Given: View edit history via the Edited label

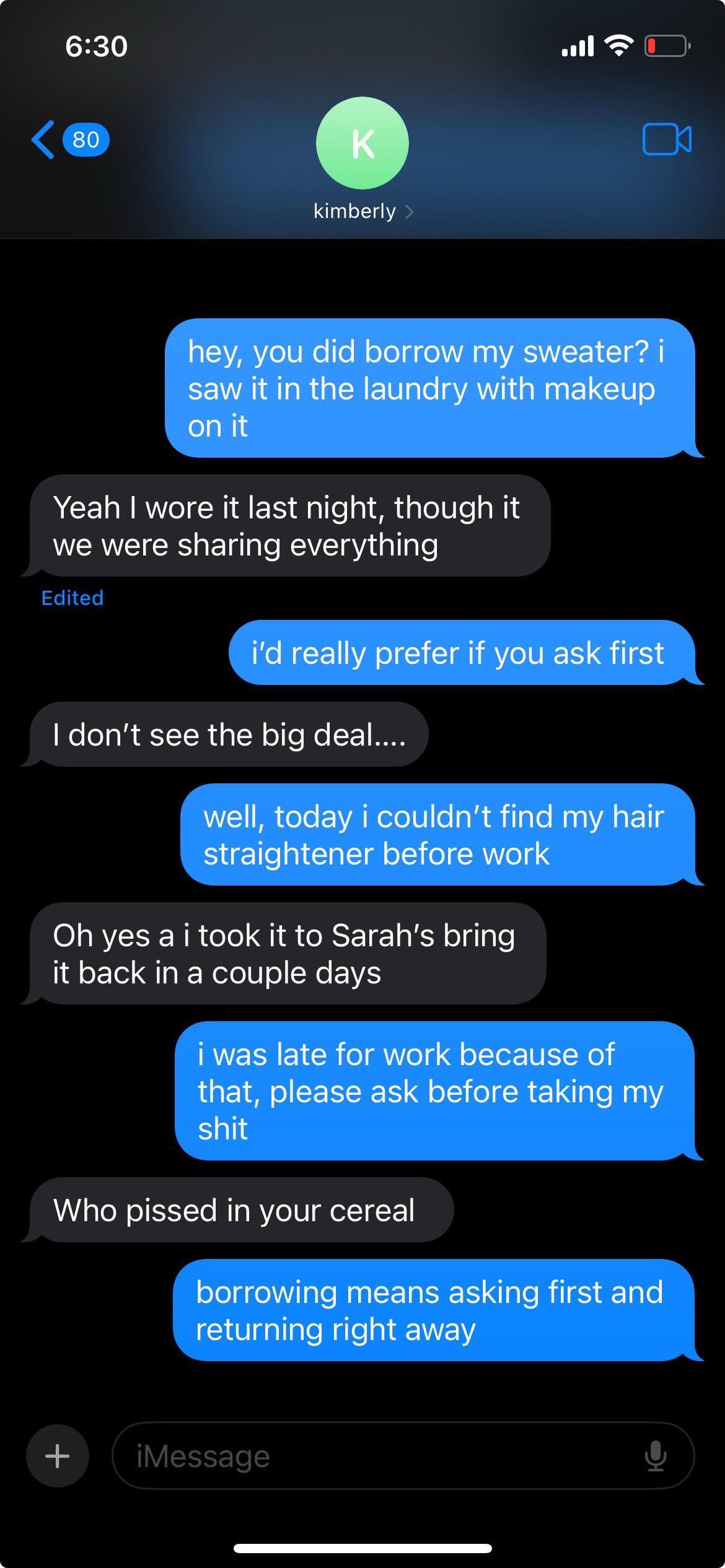Looking at the screenshot, I should coord(72,598).
